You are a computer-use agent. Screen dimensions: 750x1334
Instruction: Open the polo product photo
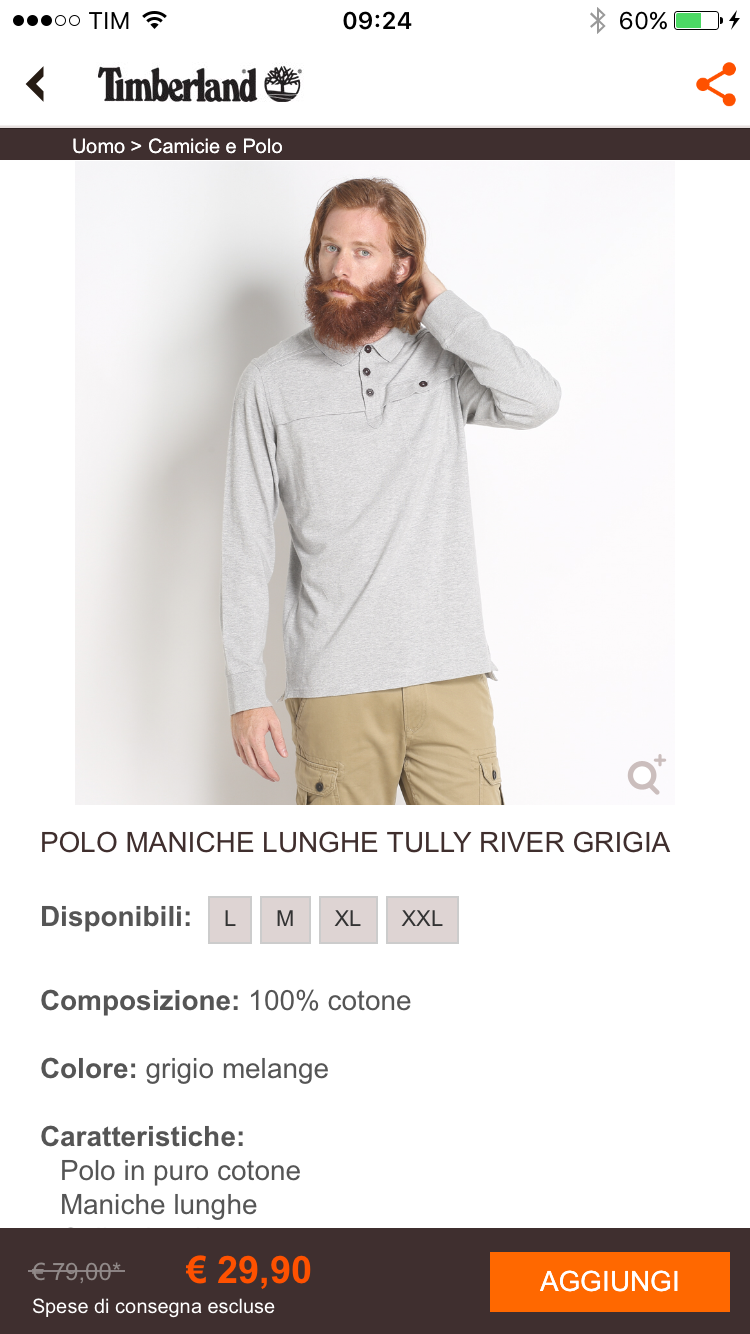coord(375,480)
